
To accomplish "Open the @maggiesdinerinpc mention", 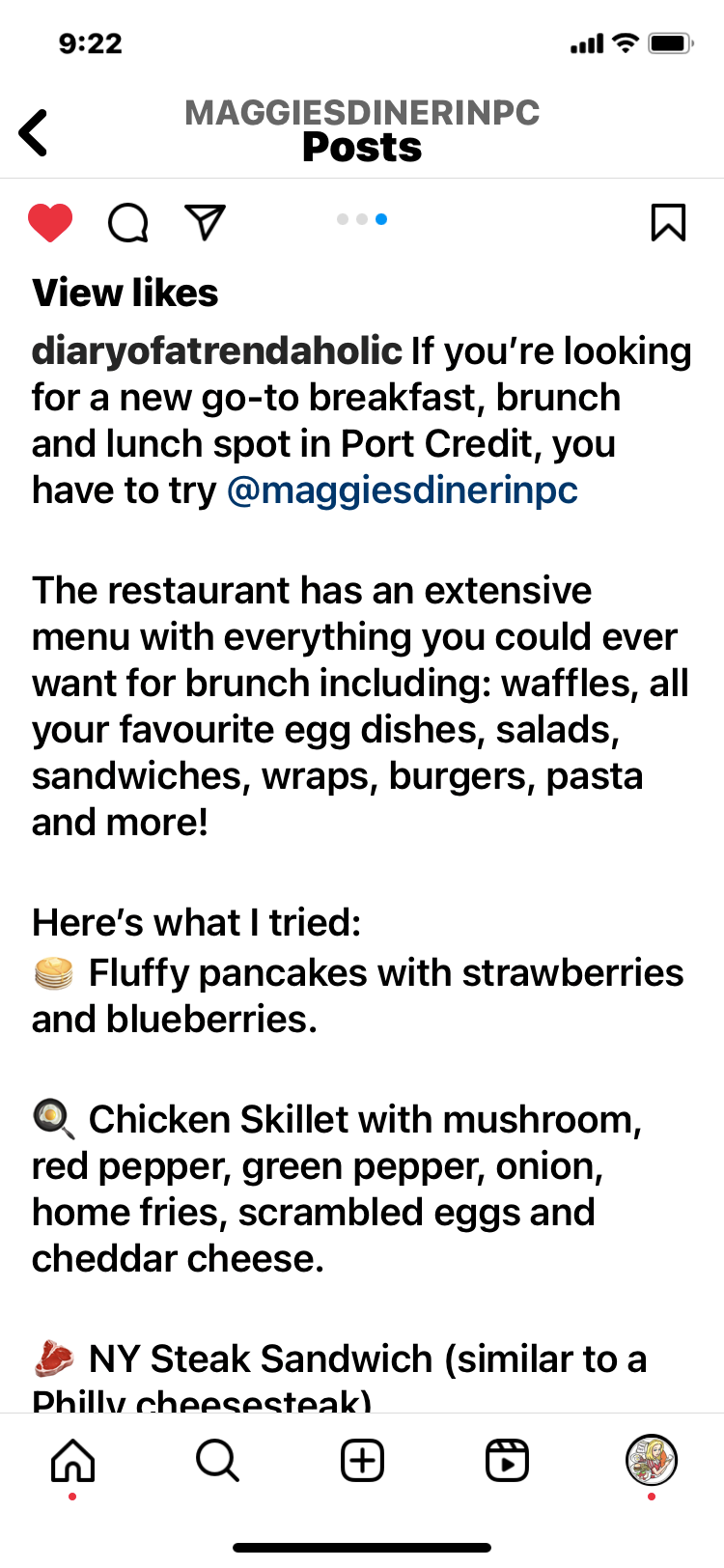I will pyautogui.click(x=402, y=490).
